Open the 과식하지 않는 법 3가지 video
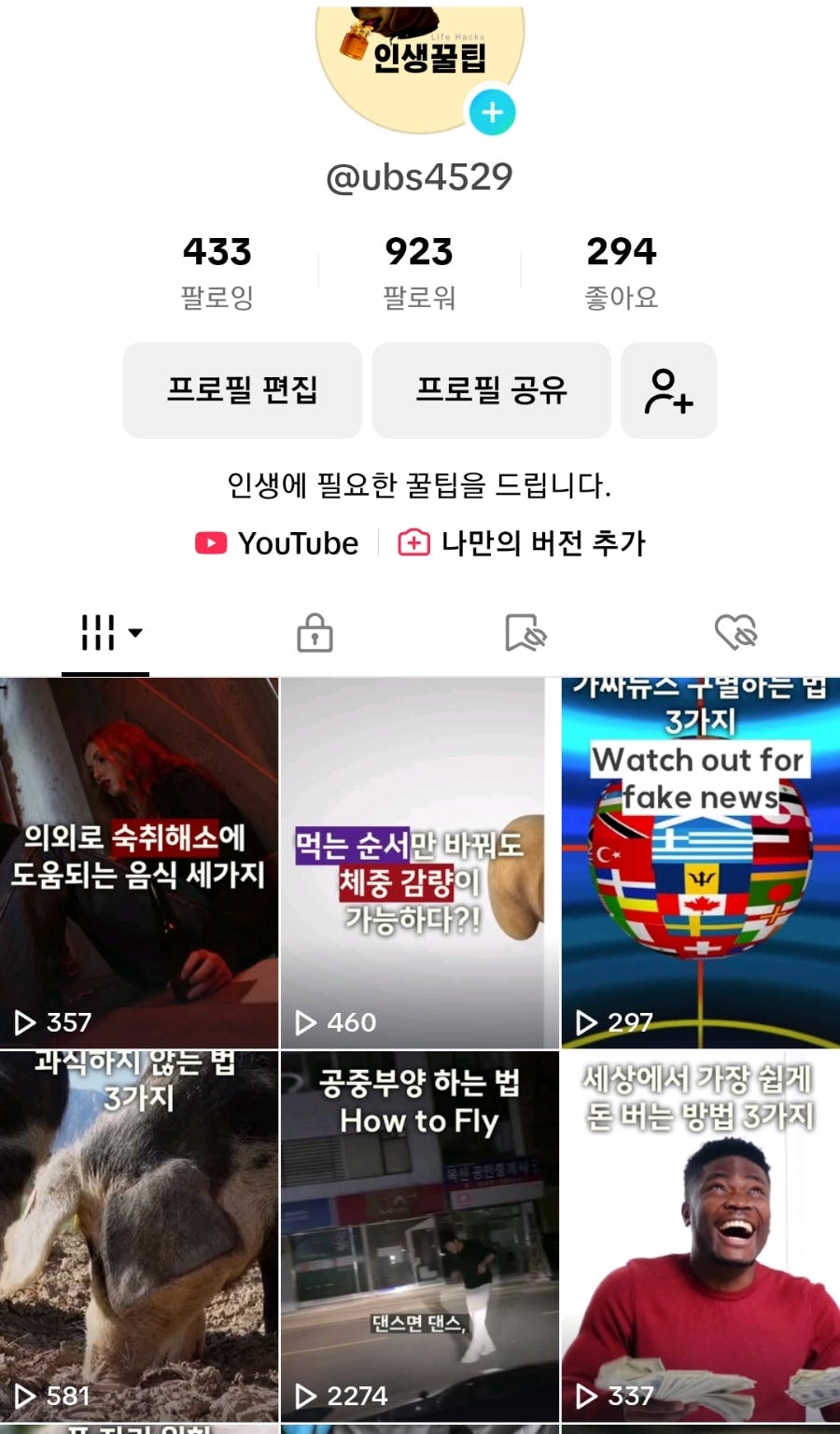The width and height of the screenshot is (840, 1434). pos(139,1237)
